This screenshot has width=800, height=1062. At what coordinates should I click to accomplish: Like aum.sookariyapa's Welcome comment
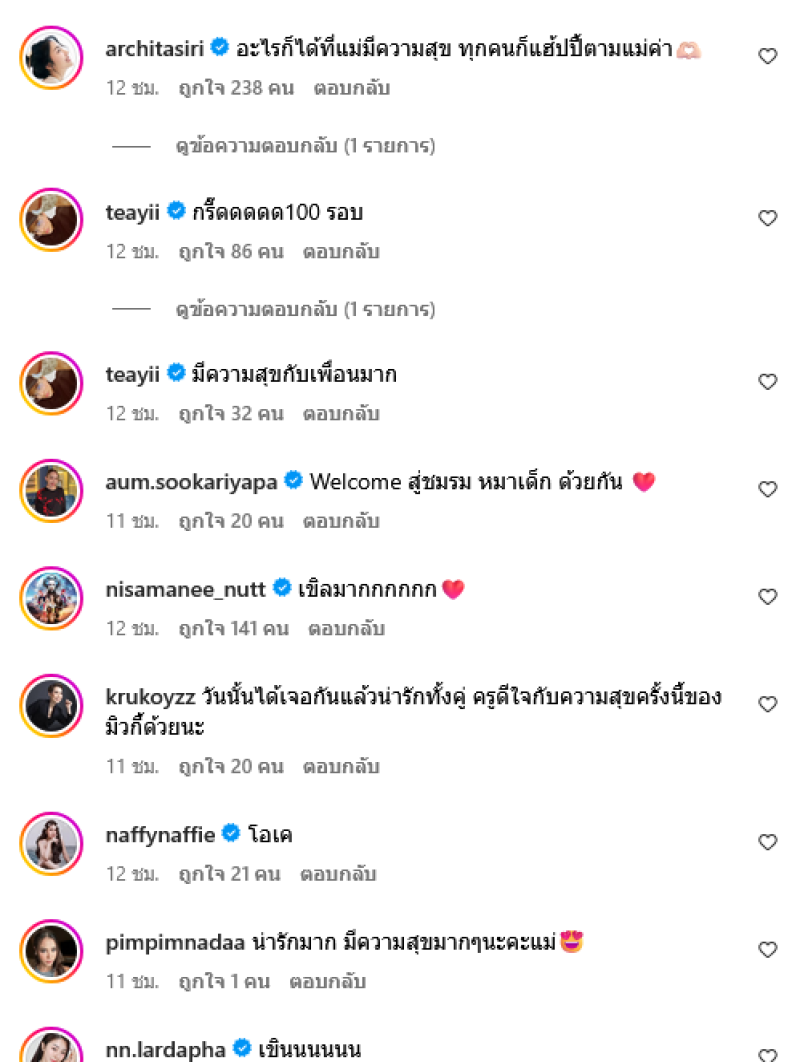pyautogui.click(x=767, y=489)
